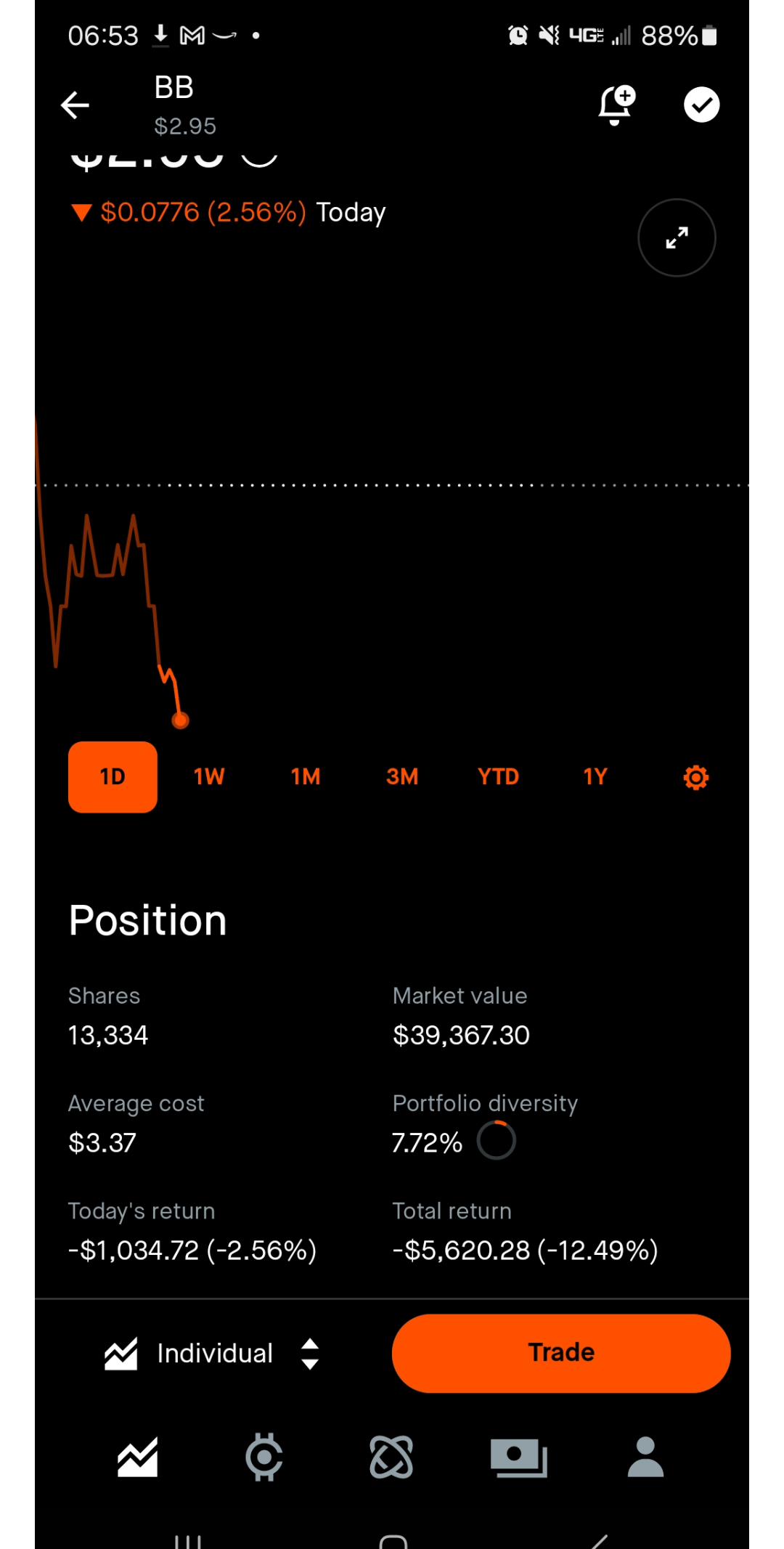Viewport: 784px width, 1549px height.
Task: Expand the chart to fullscreen view
Action: point(677,237)
